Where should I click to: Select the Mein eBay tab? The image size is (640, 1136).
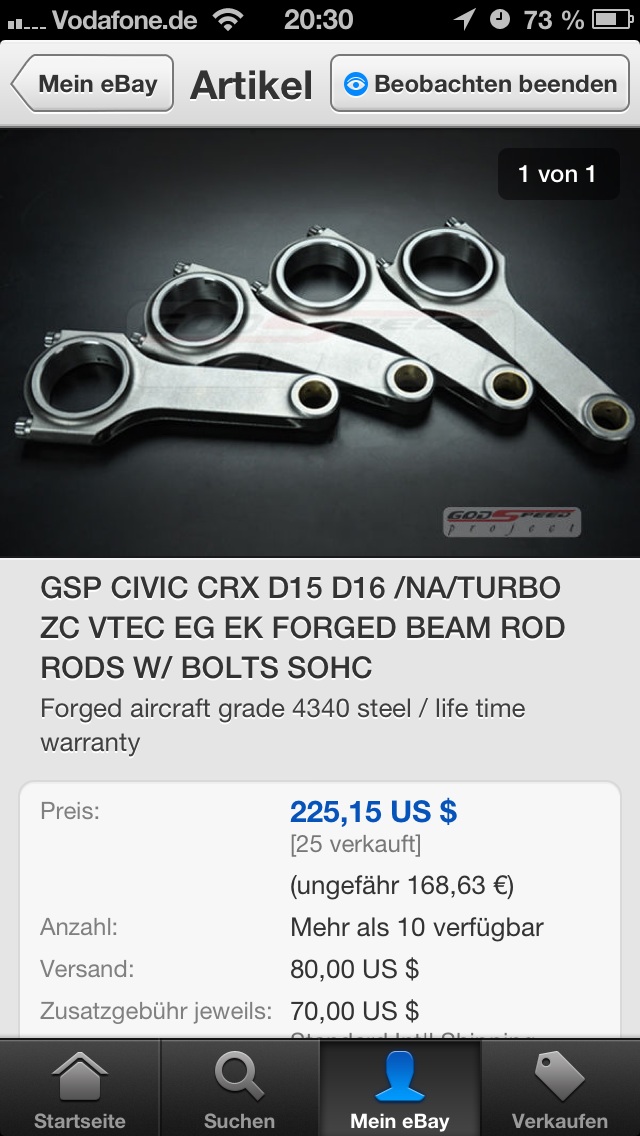[x=400, y=1088]
